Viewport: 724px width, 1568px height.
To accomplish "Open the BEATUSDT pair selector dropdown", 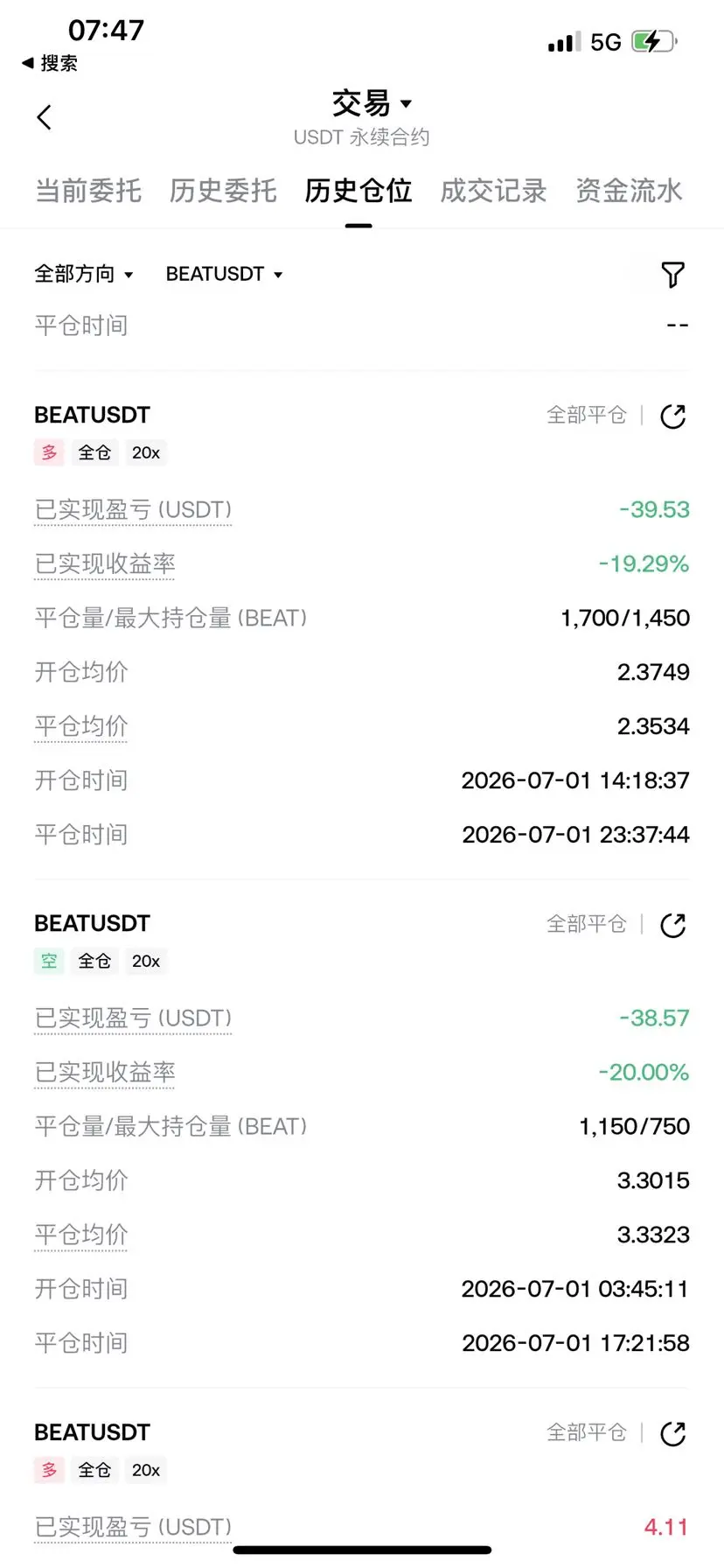I will coord(225,274).
